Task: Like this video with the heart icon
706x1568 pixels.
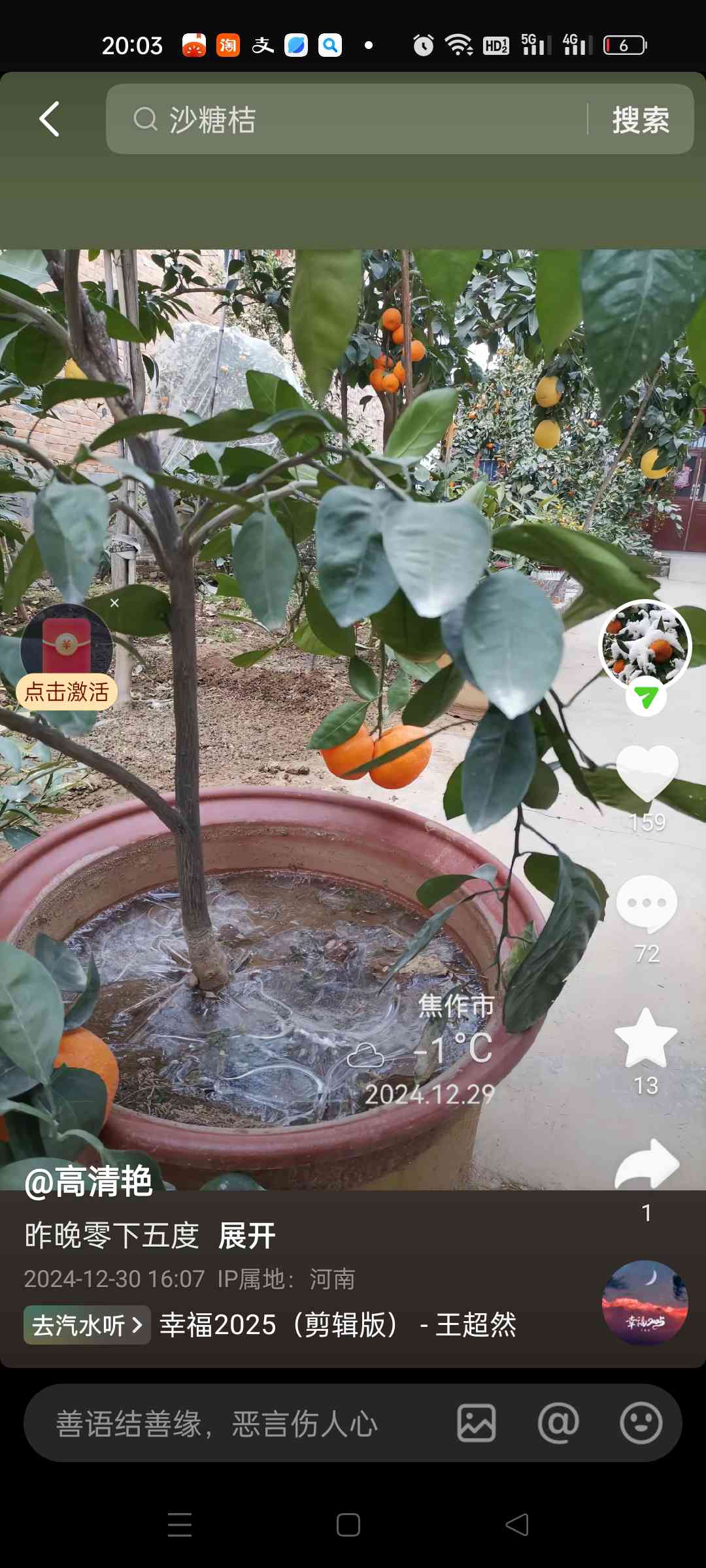Action: [647, 774]
